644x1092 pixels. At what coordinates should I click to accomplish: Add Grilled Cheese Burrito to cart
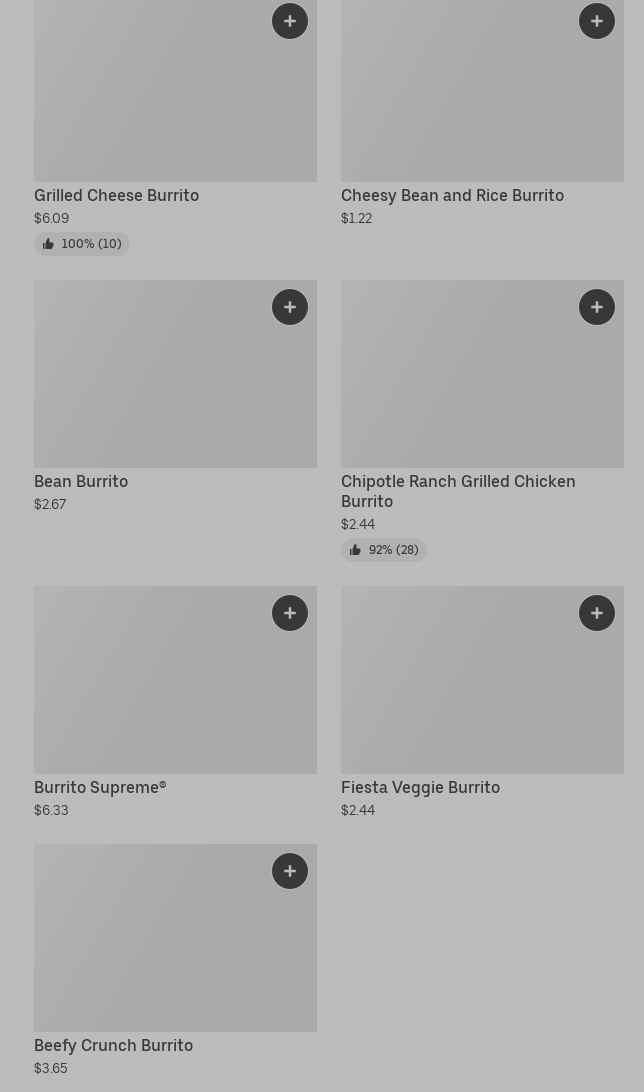pos(290,21)
